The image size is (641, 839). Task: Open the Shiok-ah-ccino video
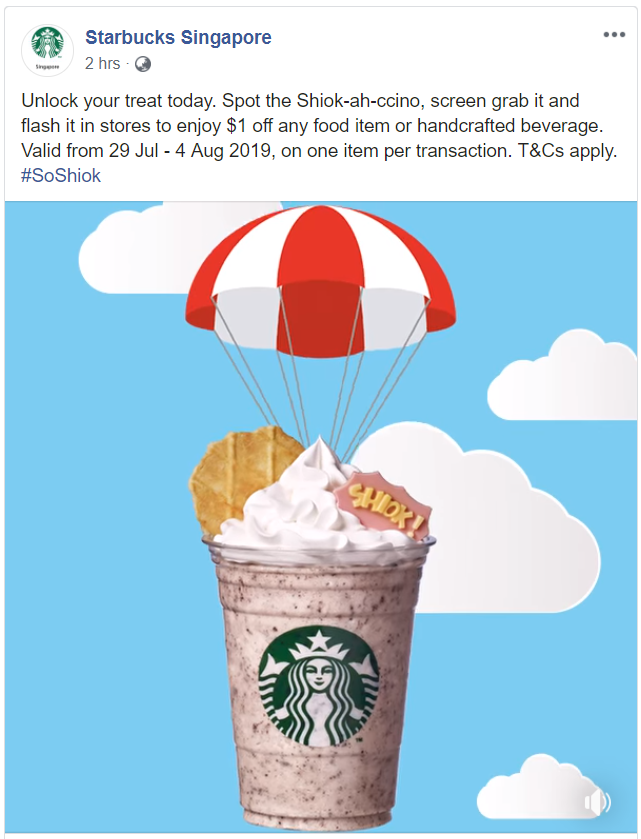tap(320, 520)
